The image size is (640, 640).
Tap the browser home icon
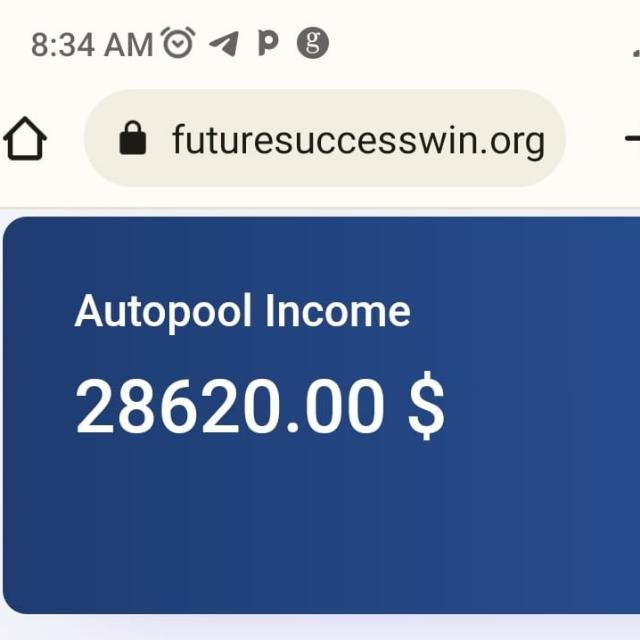(25, 139)
